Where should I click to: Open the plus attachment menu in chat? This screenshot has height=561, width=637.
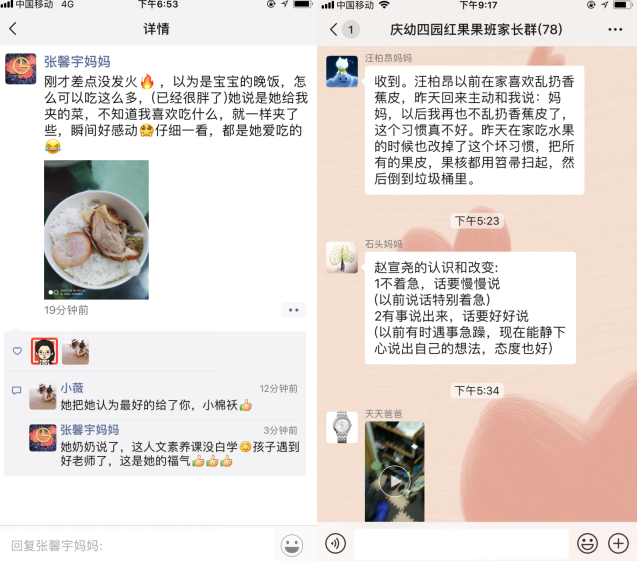tap(618, 543)
